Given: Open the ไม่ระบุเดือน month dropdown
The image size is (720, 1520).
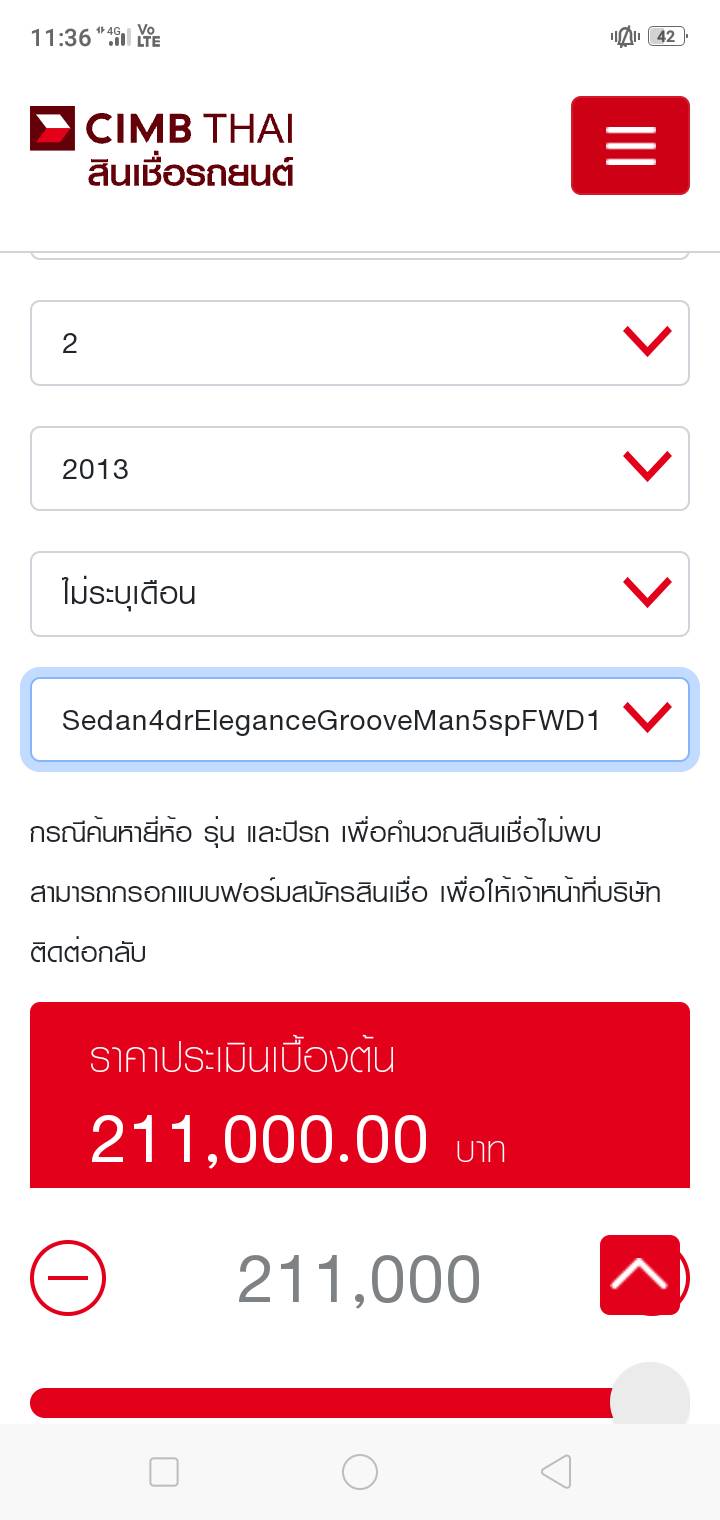Looking at the screenshot, I should (359, 593).
